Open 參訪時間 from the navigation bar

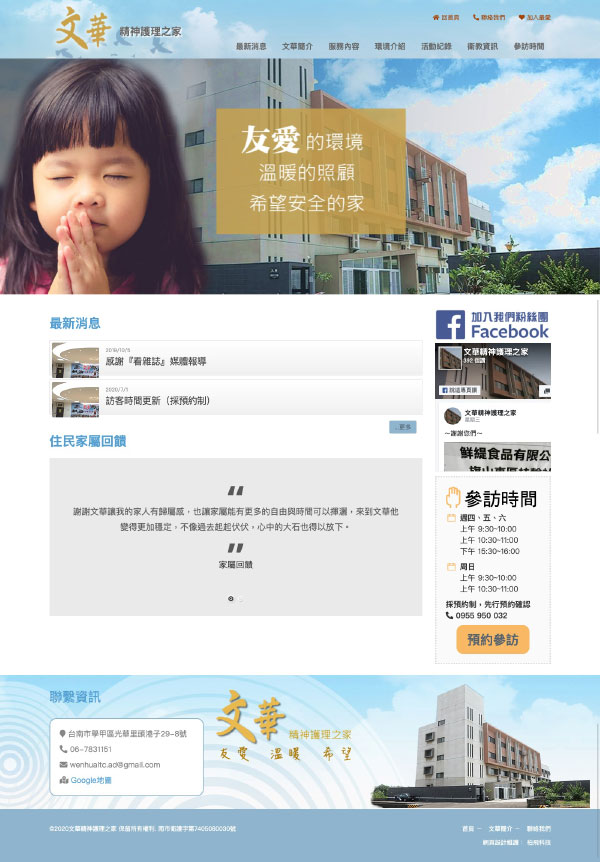tap(528, 46)
